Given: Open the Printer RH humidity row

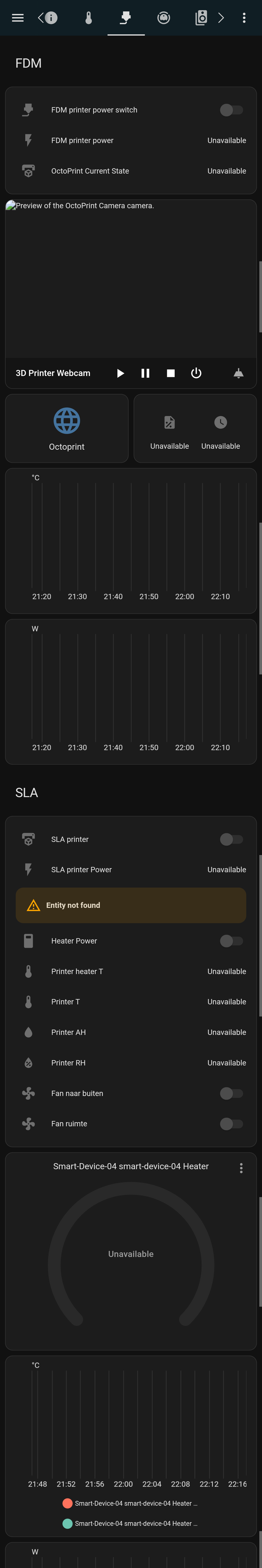Looking at the screenshot, I should click(x=130, y=1063).
